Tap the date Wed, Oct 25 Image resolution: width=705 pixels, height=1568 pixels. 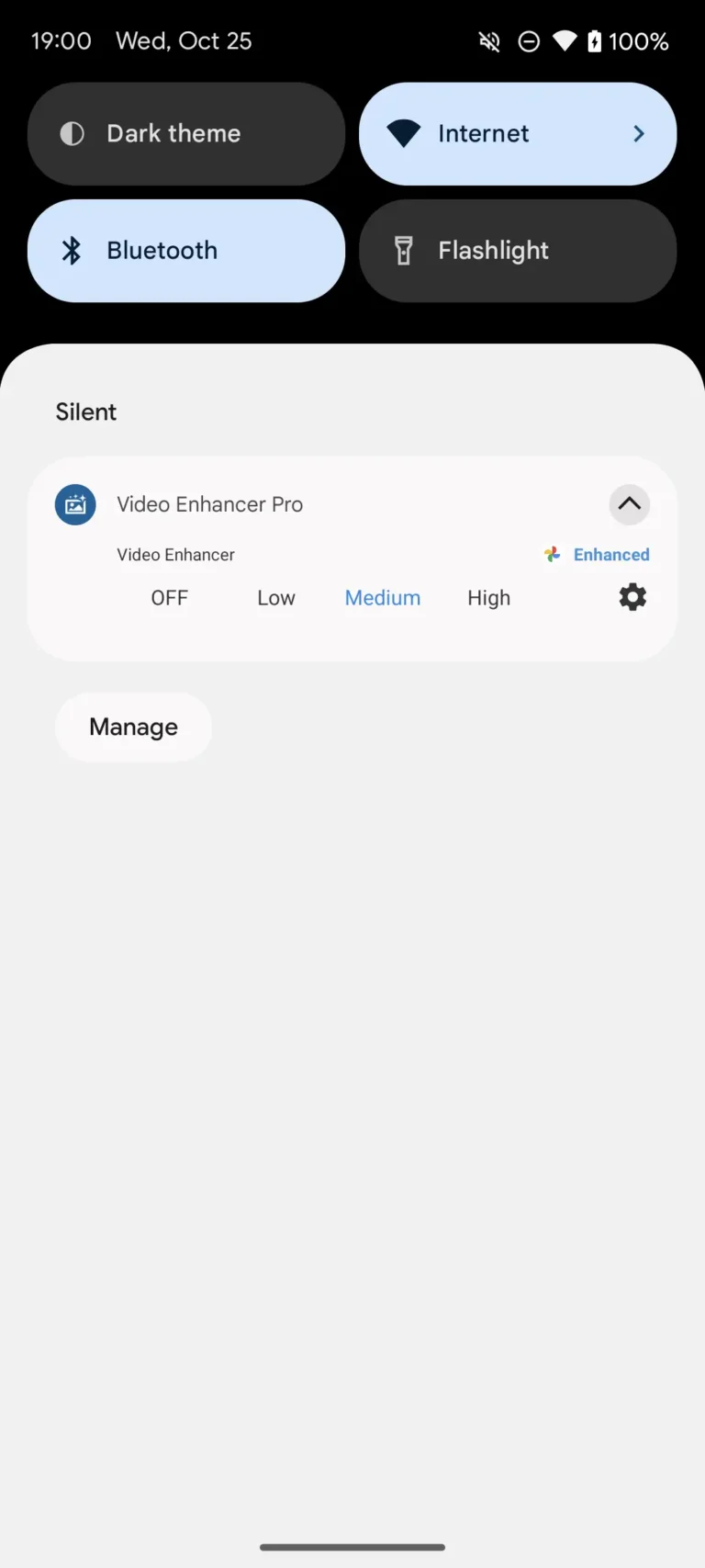click(184, 40)
